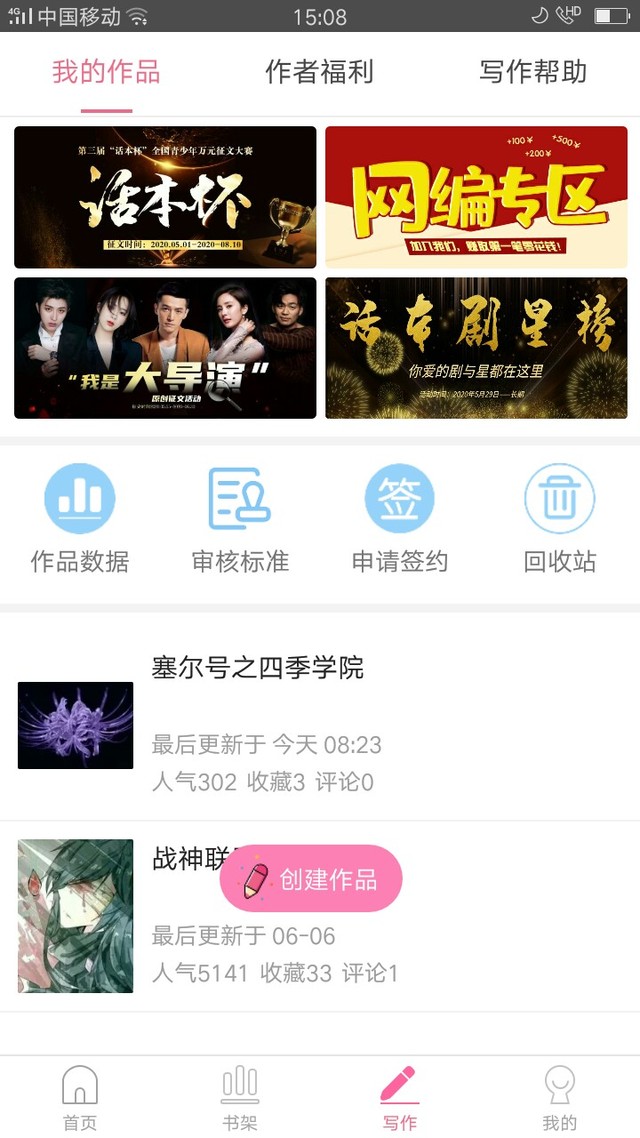This screenshot has width=640, height=1138.
Task: Tap the 创建作品 floating button
Action: tap(311, 879)
